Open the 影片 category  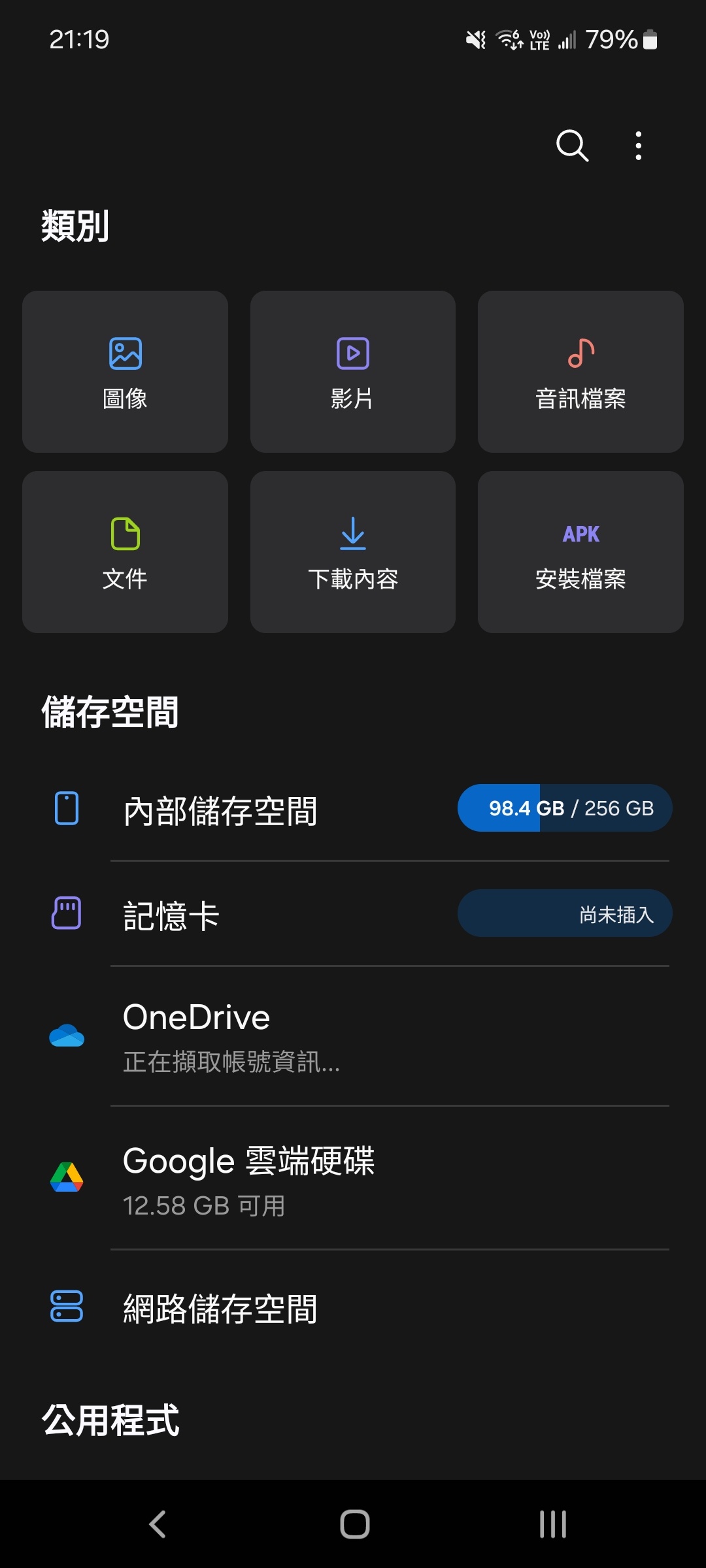tap(353, 372)
